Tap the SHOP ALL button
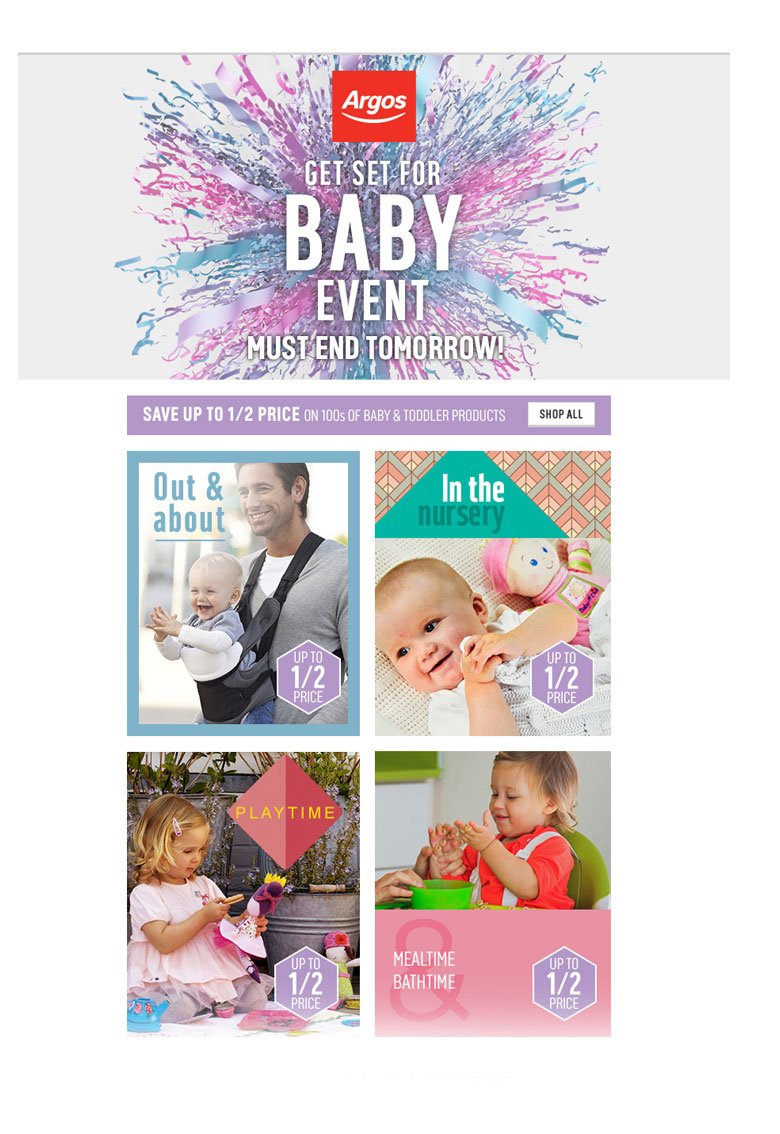780x1134 pixels. click(561, 414)
